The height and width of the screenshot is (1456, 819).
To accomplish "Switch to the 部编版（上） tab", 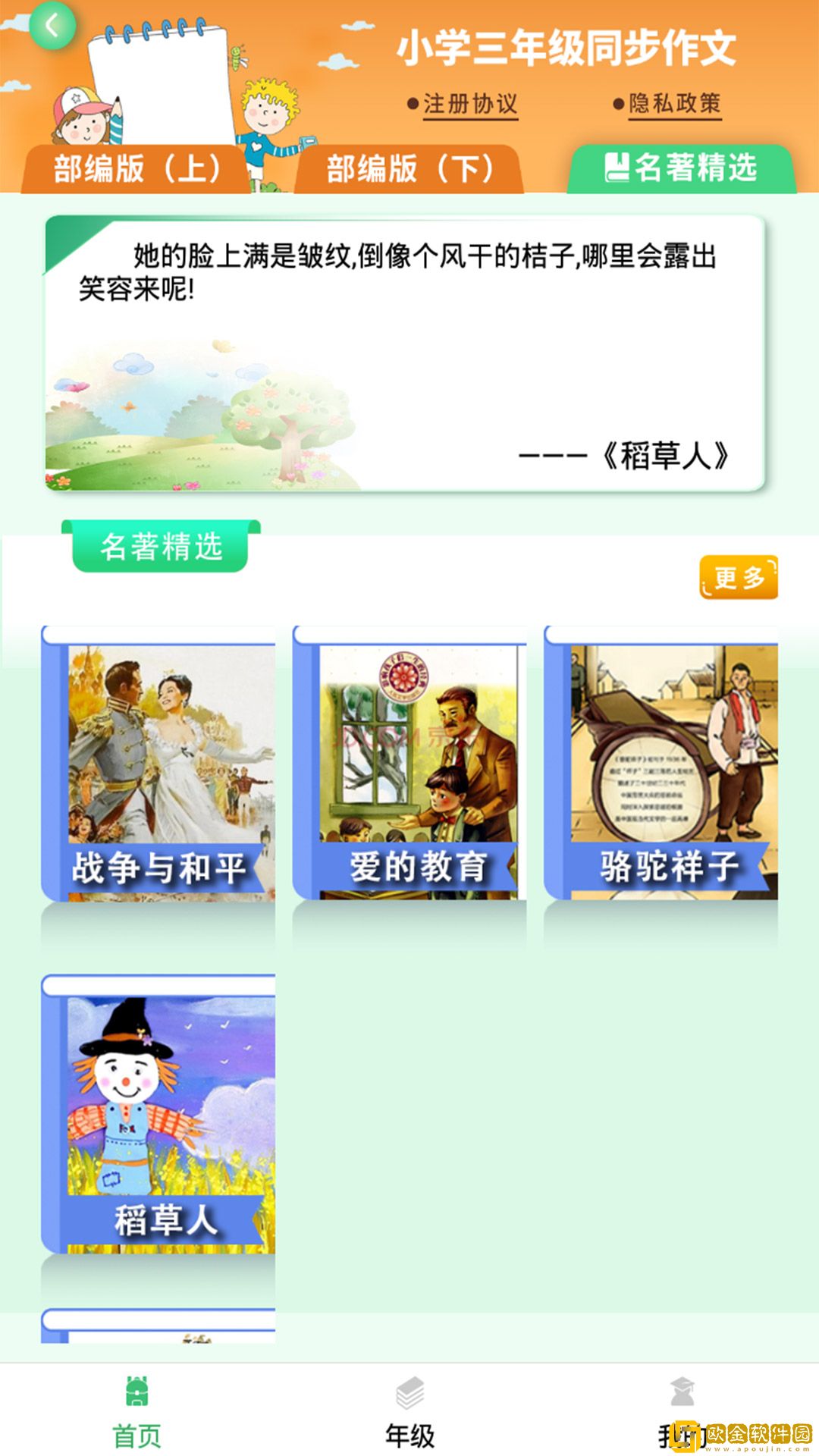I will point(140,168).
